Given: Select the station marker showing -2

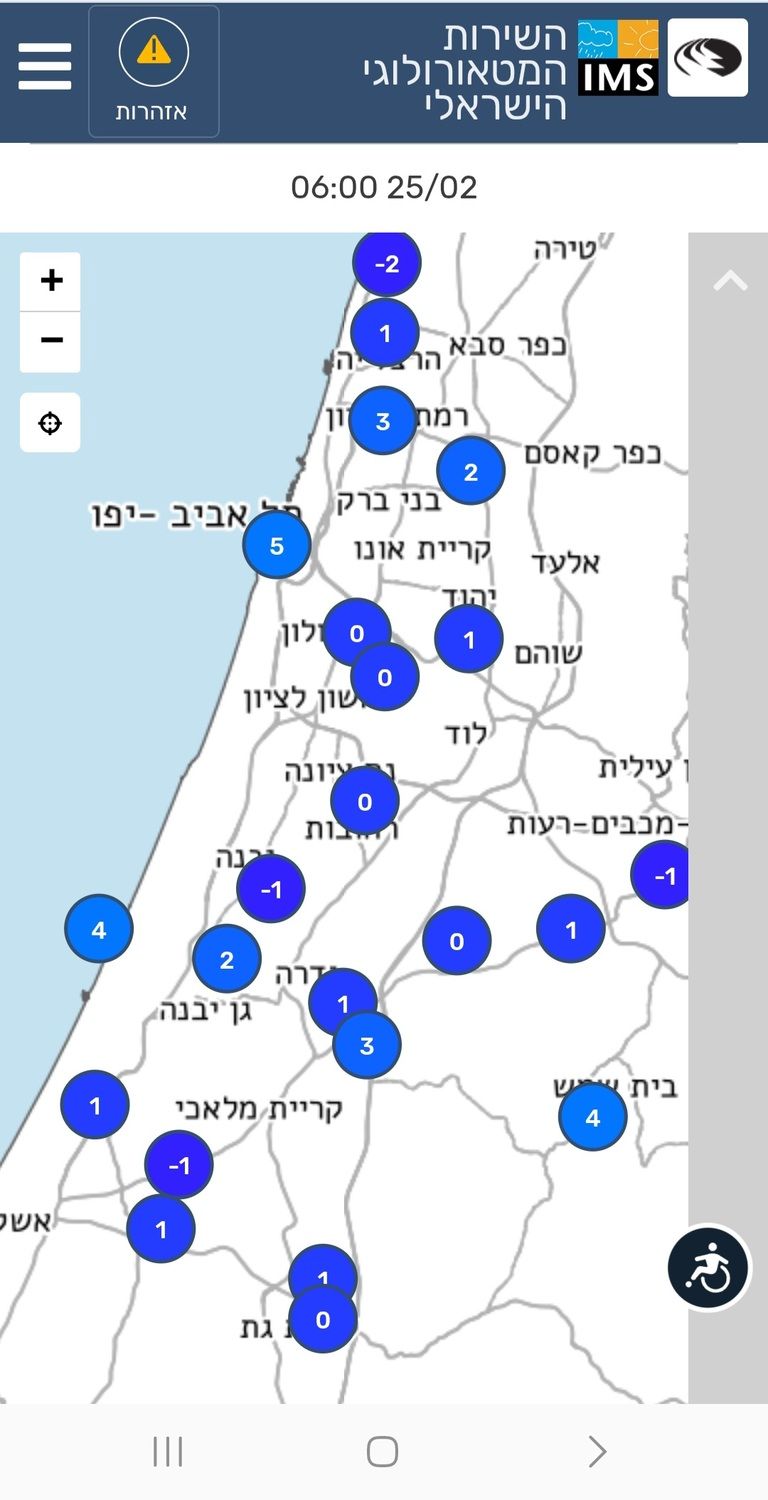Looking at the screenshot, I should point(386,263).
